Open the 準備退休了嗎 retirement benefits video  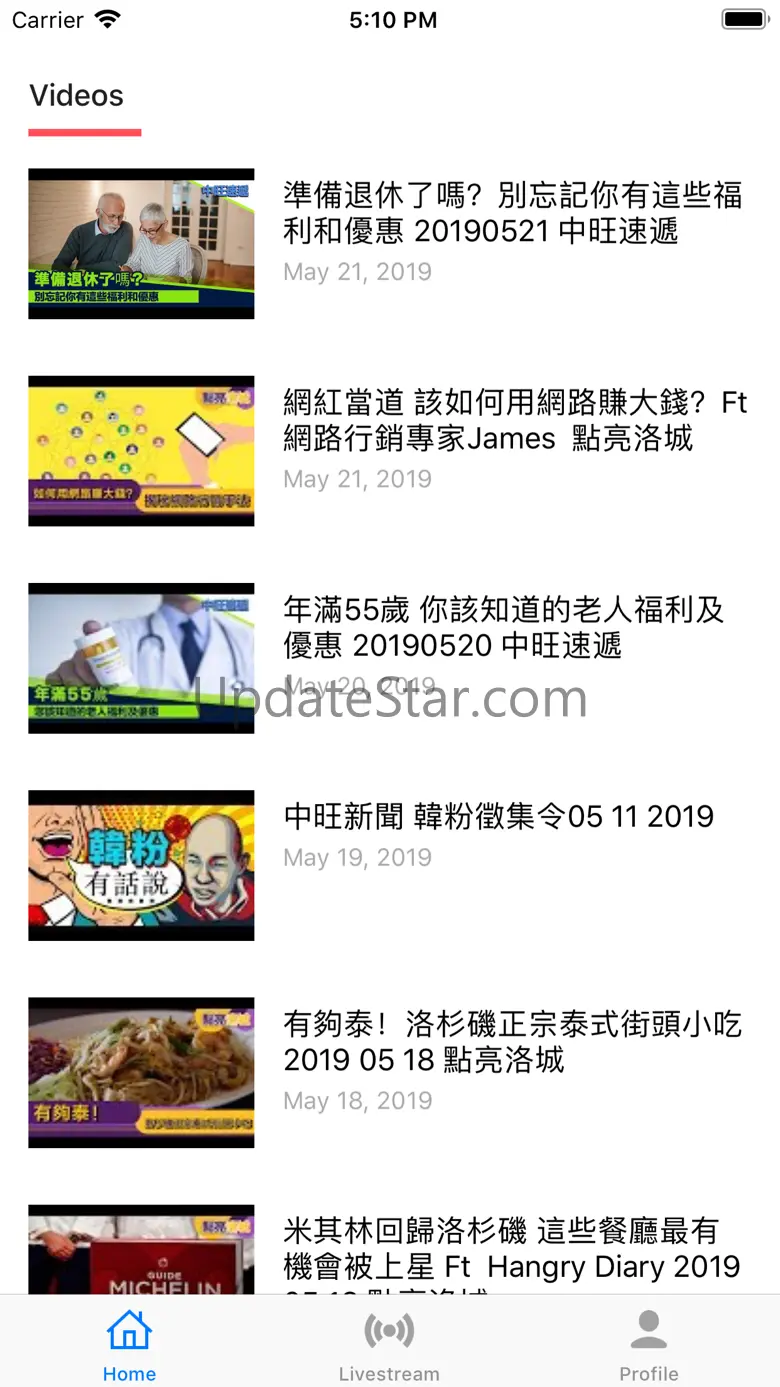coord(512,213)
